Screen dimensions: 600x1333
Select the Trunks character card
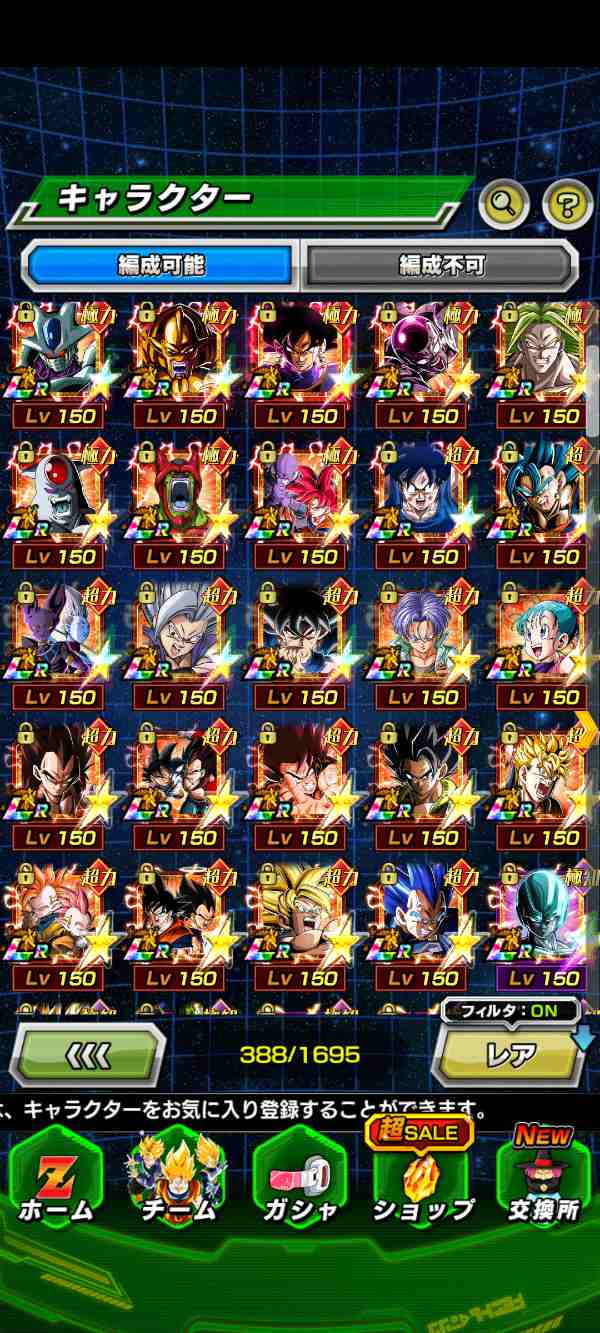[421, 645]
